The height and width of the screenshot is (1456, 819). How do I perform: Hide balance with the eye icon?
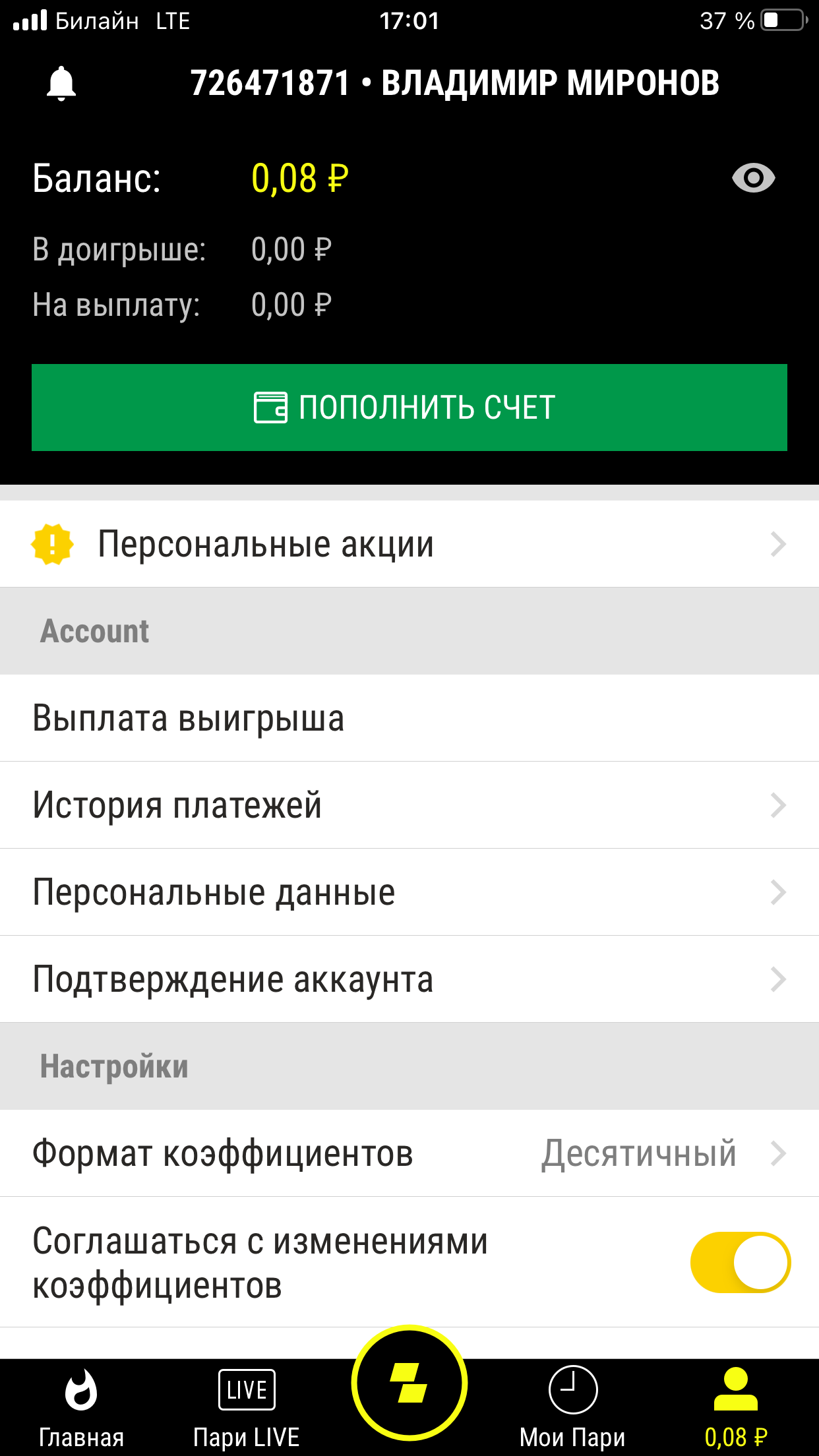tap(753, 178)
